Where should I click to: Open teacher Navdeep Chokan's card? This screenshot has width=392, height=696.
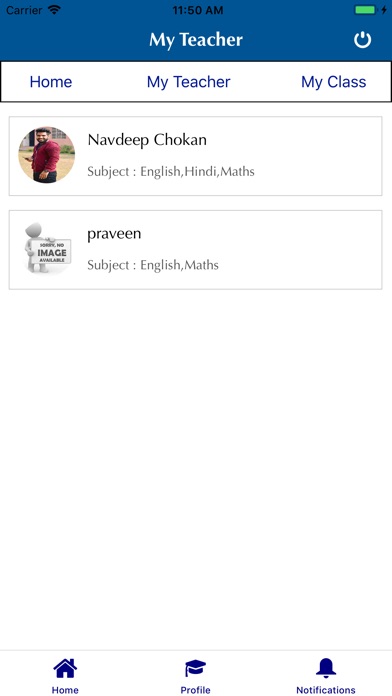195,156
